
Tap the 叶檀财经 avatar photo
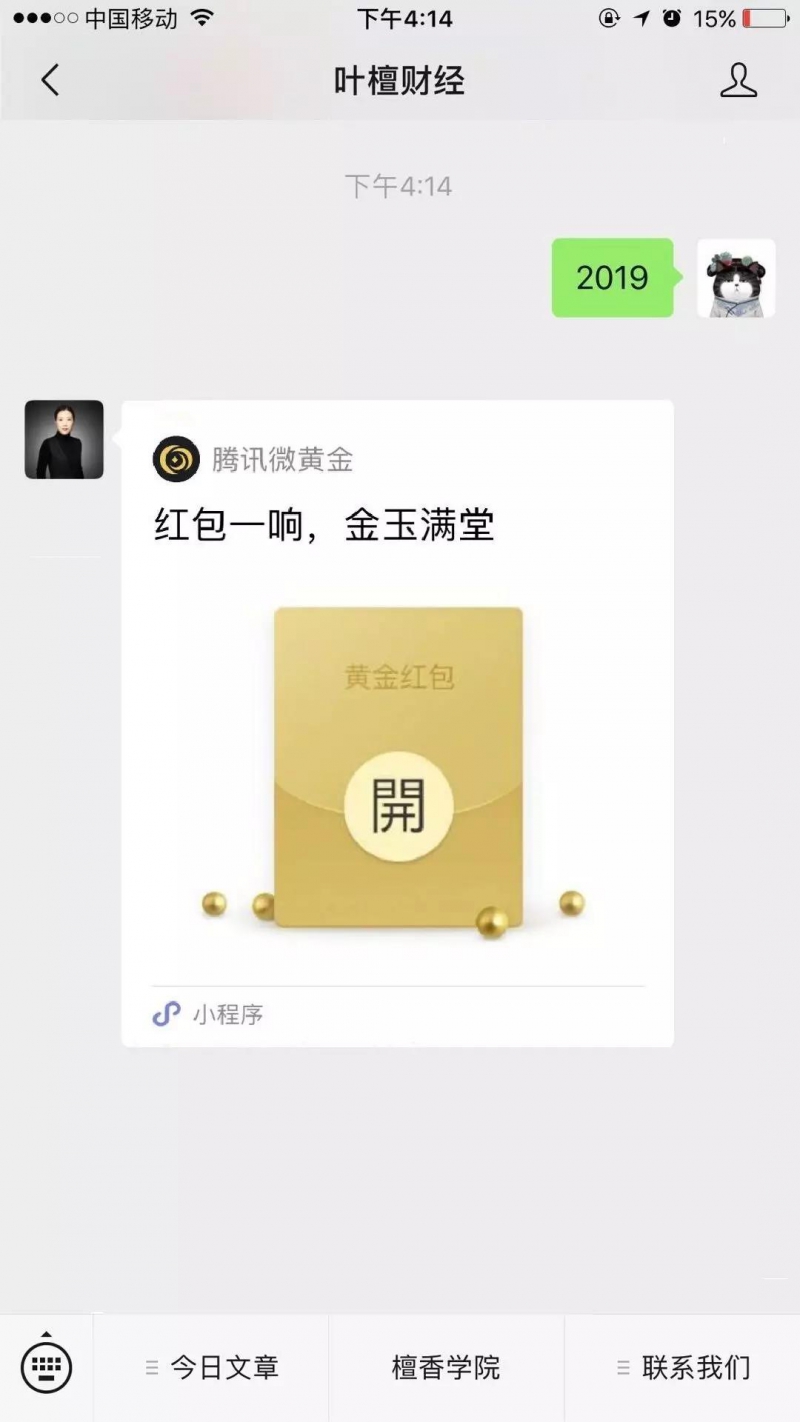coord(64,439)
